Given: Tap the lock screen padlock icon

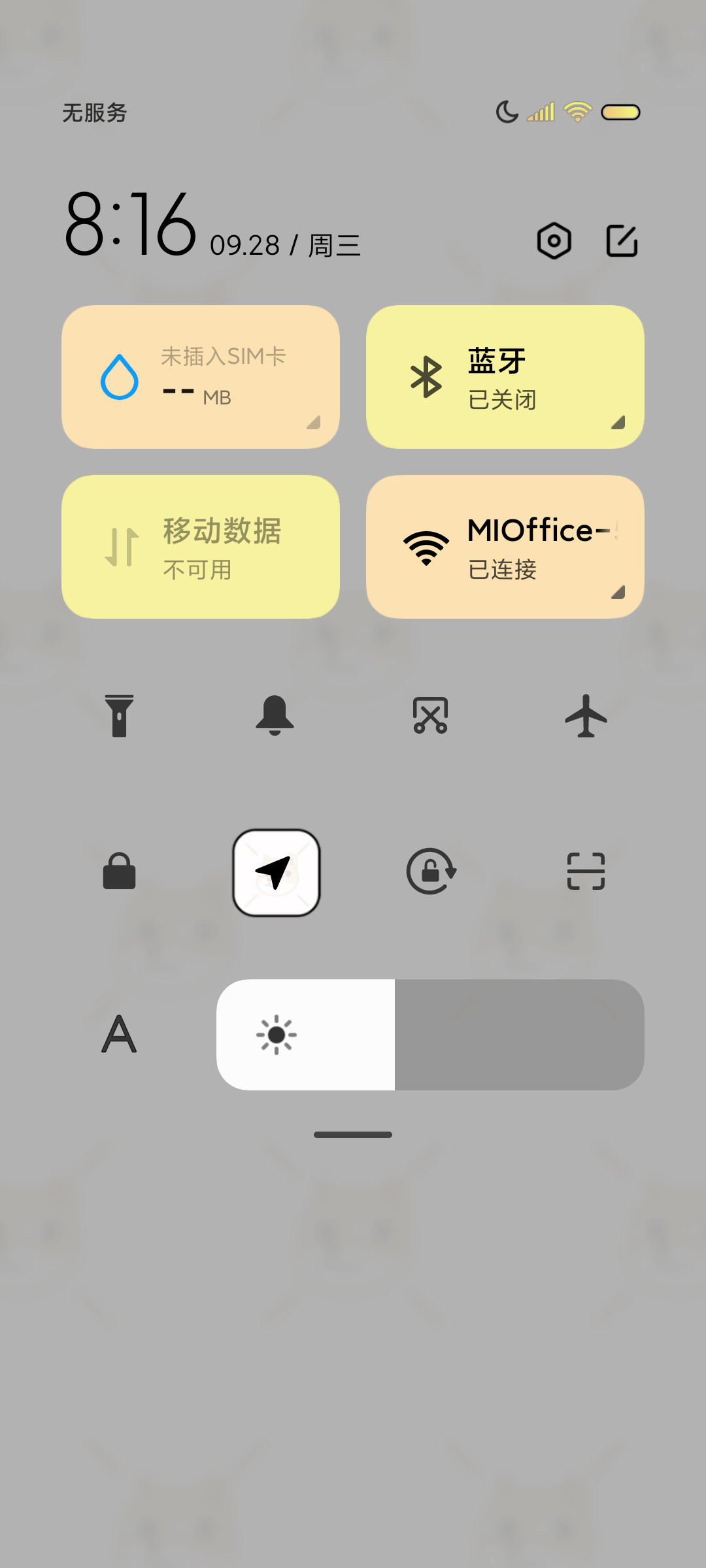Looking at the screenshot, I should click(x=119, y=872).
